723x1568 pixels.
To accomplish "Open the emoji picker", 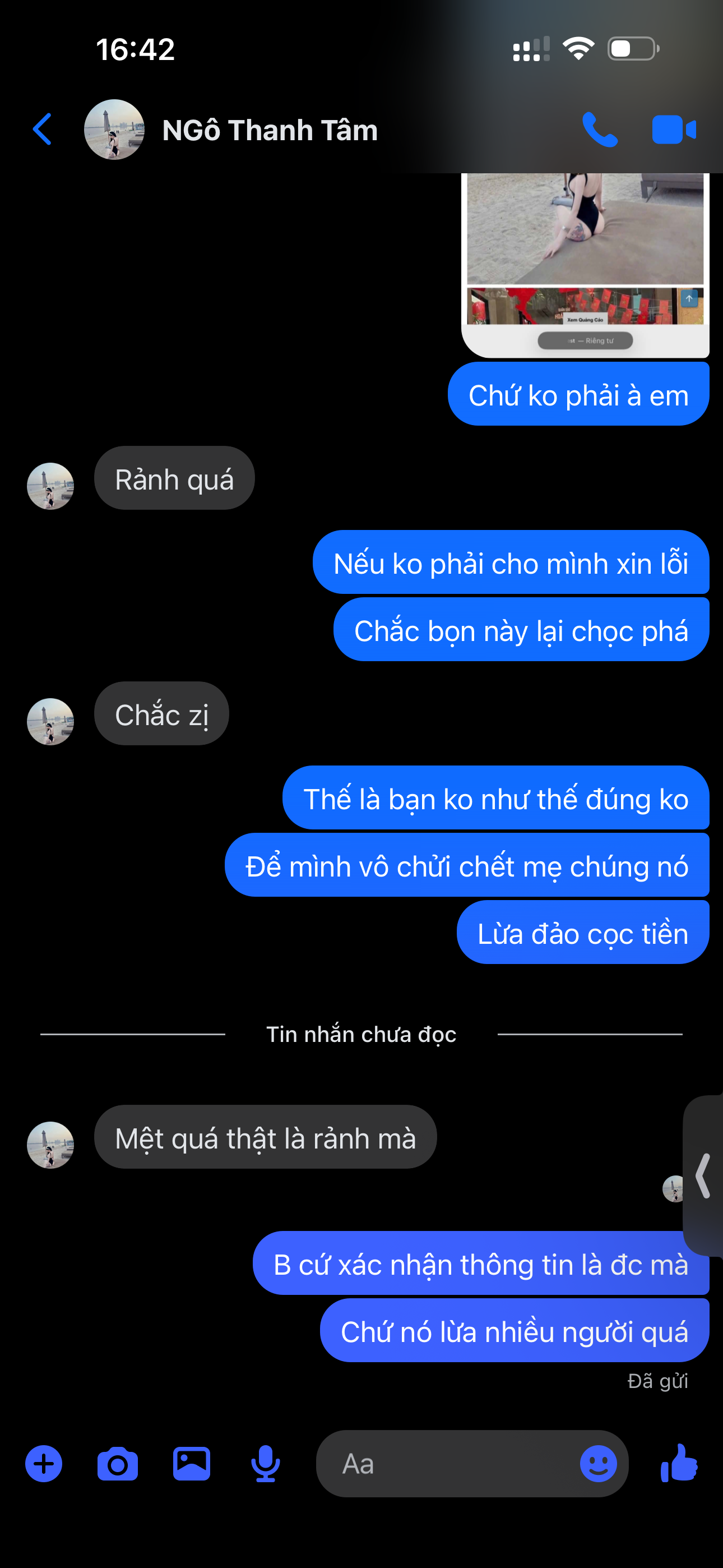I will pos(598,1463).
